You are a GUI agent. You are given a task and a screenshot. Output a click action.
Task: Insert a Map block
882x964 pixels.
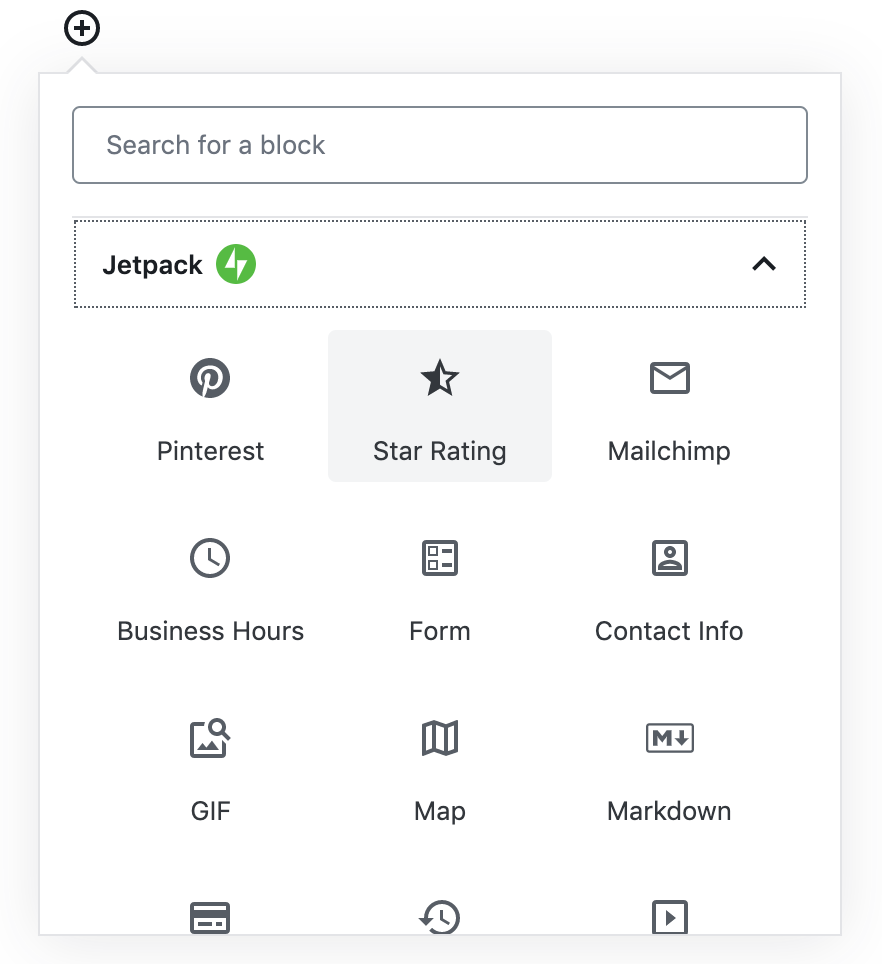coord(439,766)
